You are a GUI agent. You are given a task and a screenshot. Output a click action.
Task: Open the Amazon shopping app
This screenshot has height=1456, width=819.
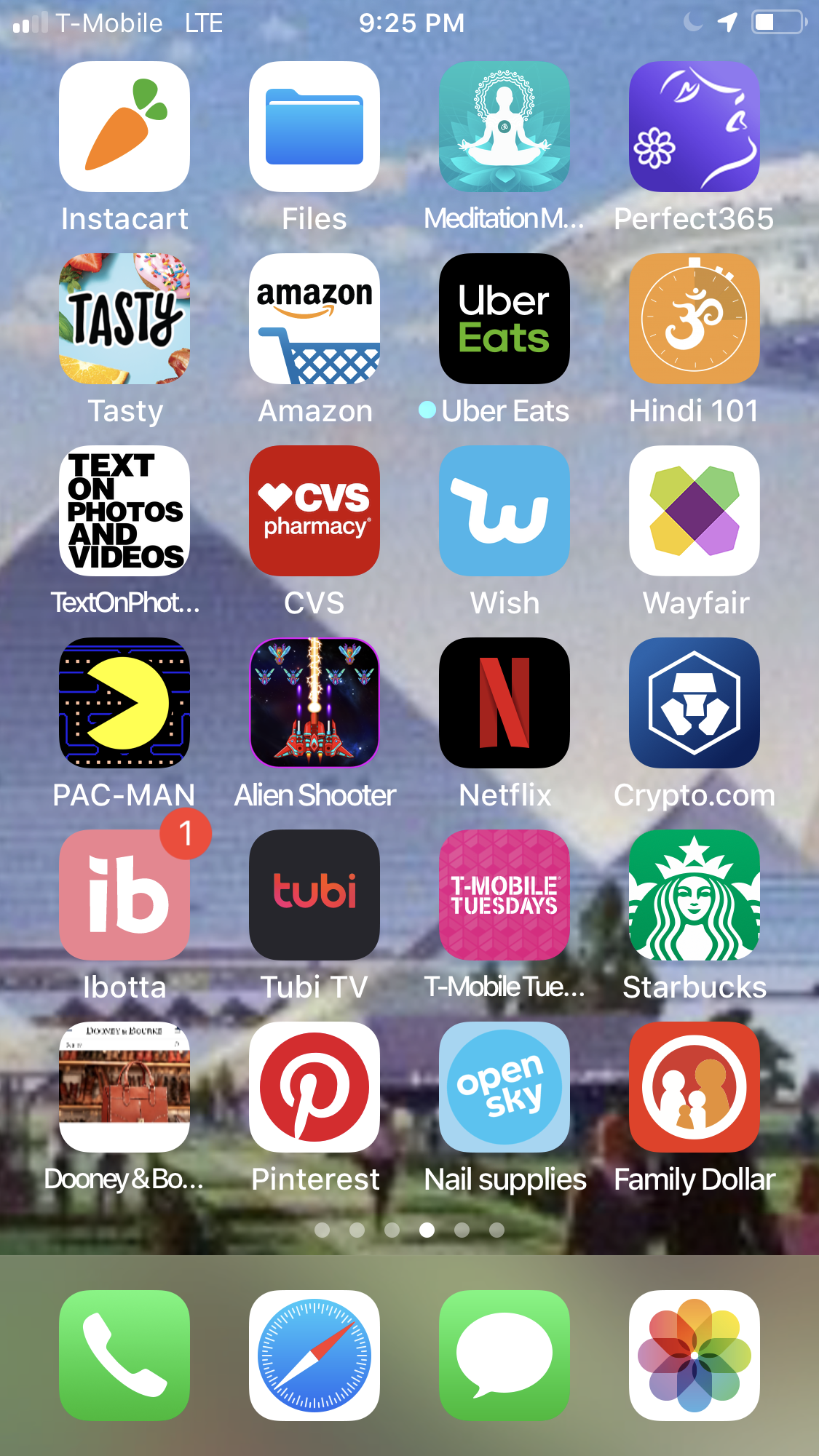click(314, 319)
